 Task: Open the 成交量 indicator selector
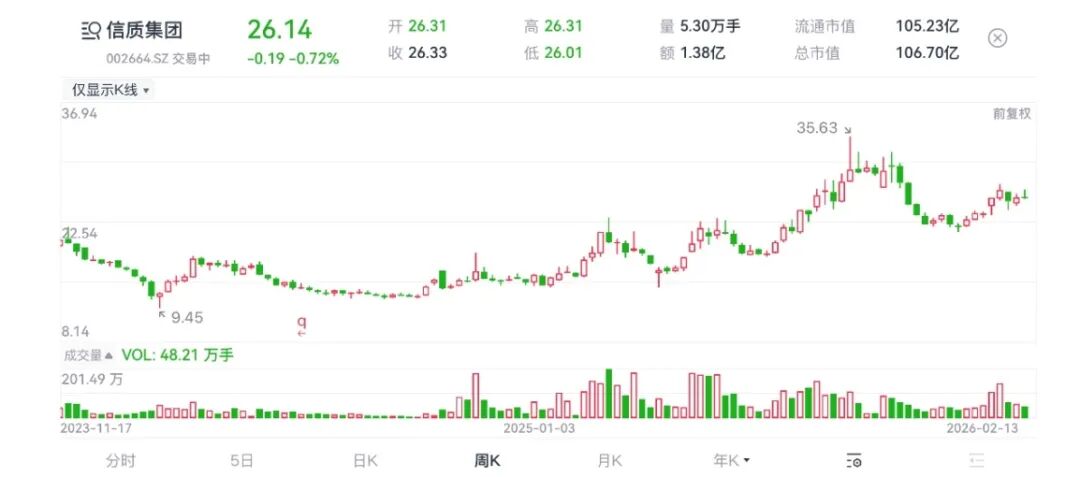(x=88, y=354)
